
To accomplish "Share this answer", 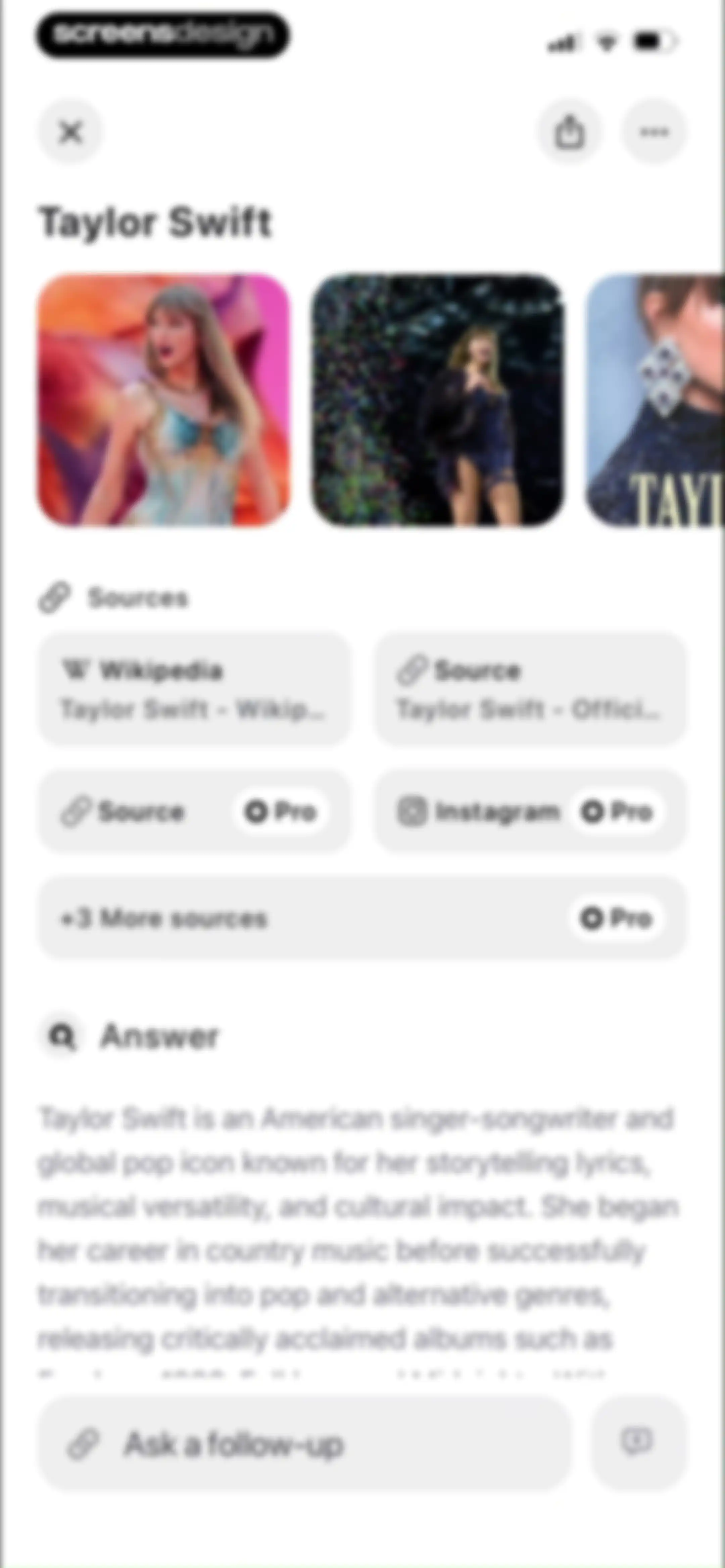I will coord(570,132).
